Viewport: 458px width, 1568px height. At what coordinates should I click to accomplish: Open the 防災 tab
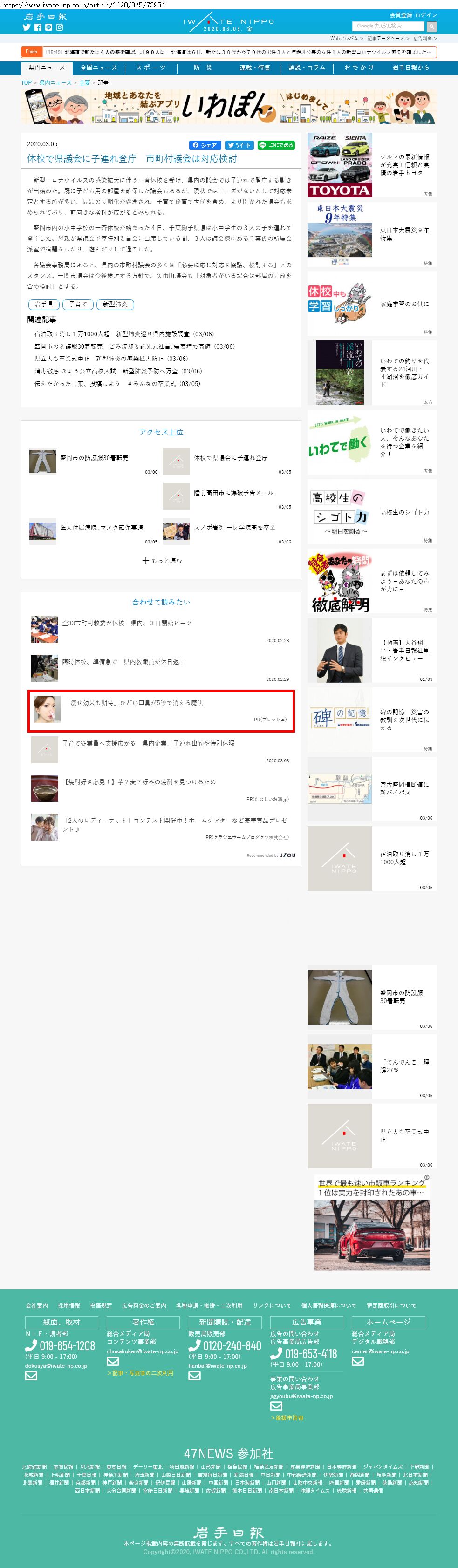(203, 68)
